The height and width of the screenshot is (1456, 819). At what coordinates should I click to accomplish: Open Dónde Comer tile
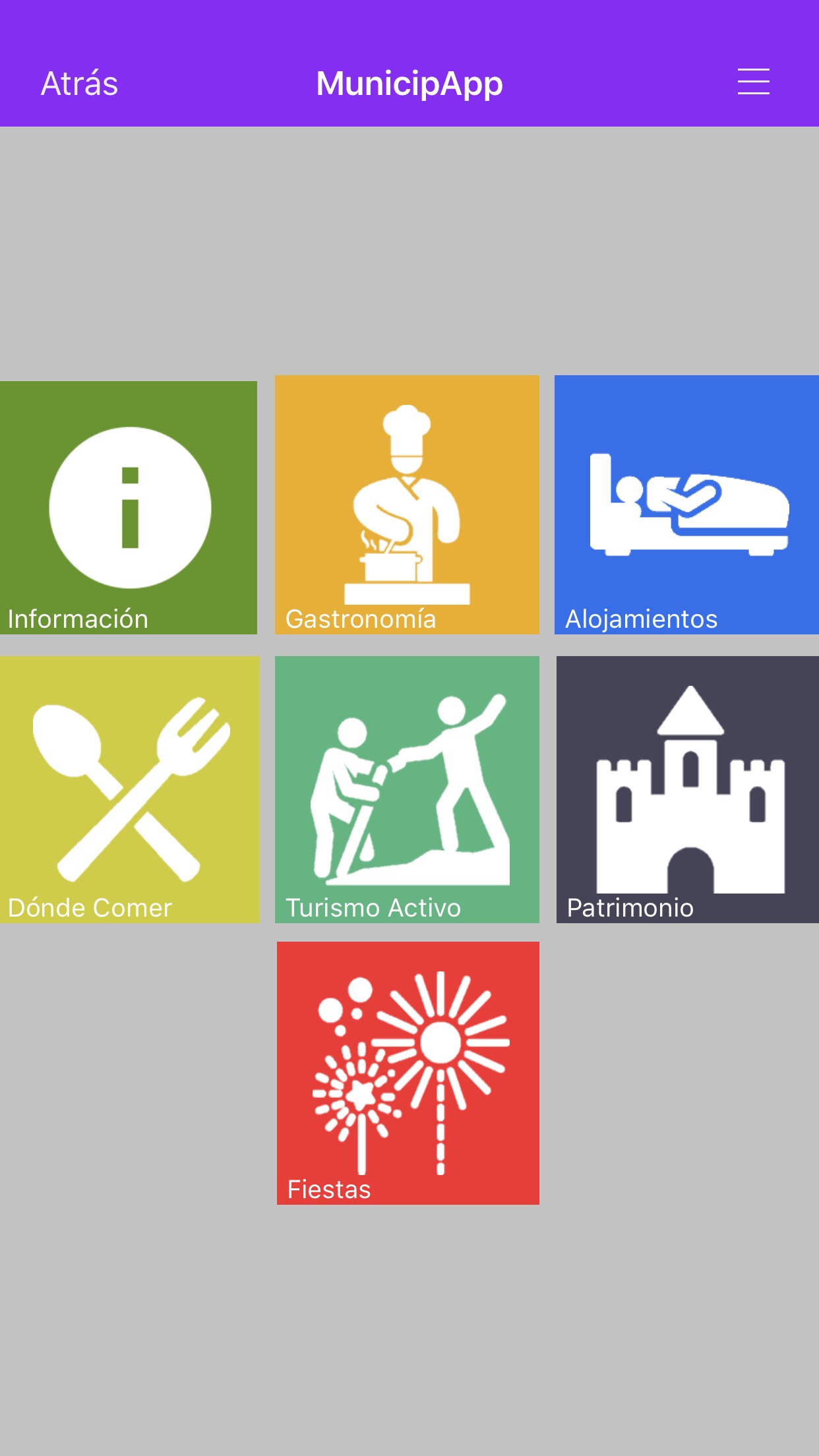129,789
